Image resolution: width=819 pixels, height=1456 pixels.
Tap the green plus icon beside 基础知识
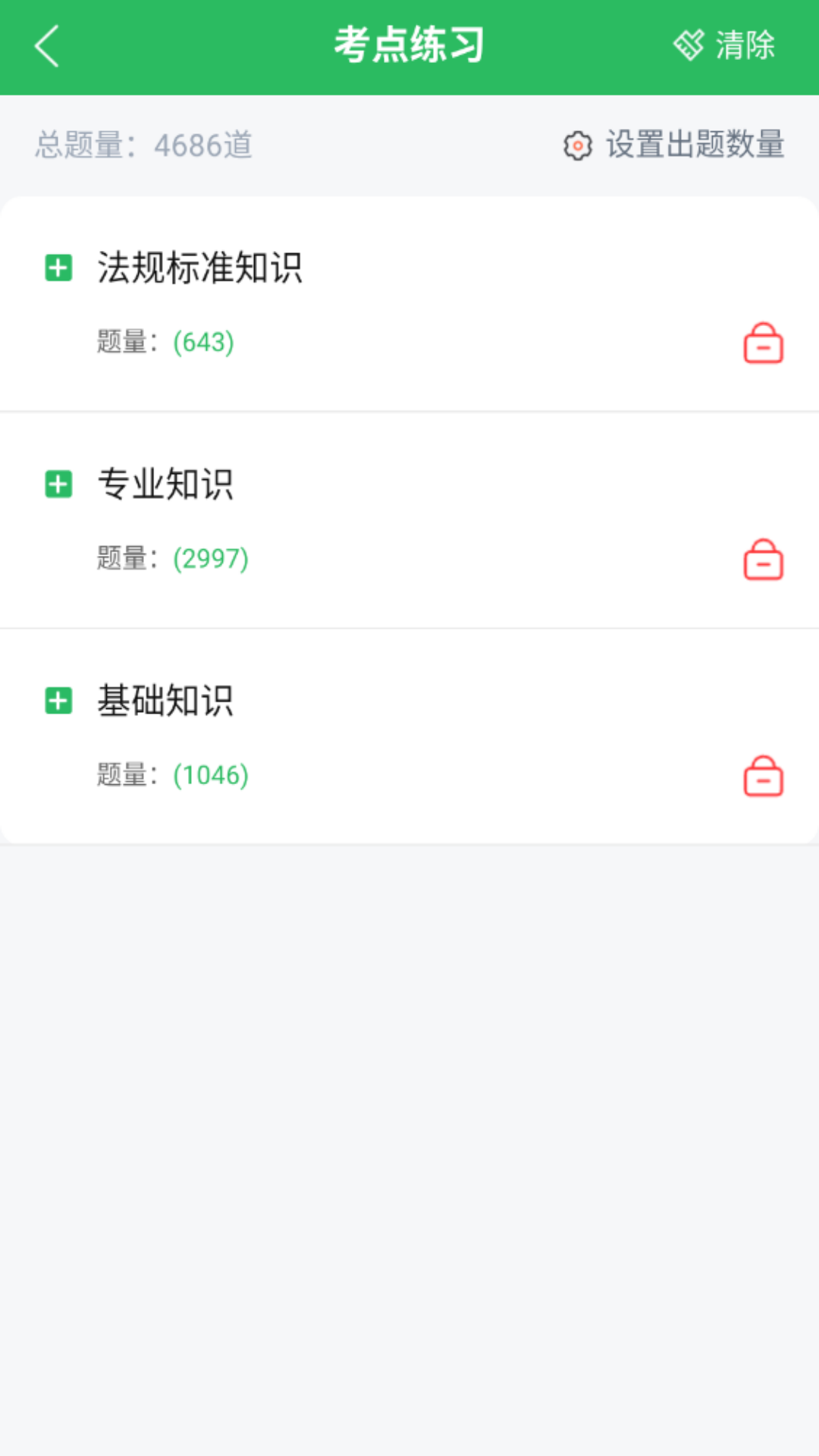tap(58, 701)
